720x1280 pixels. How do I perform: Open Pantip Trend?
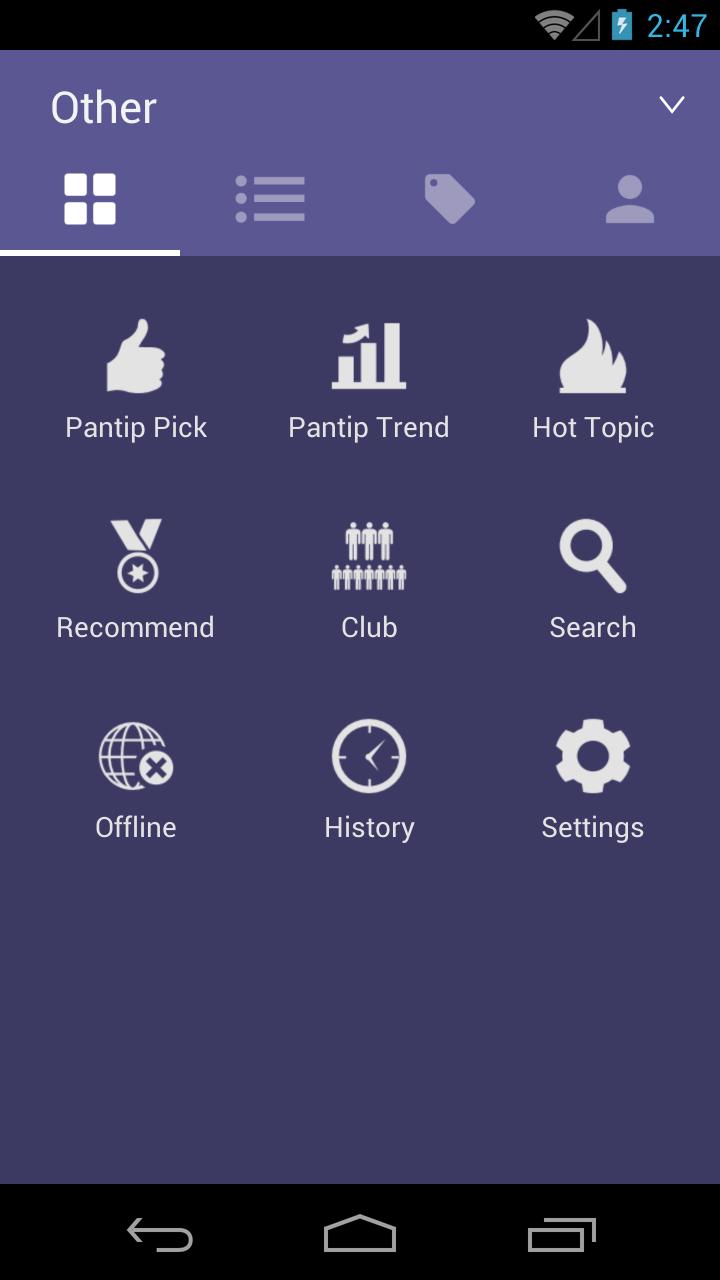(x=369, y=380)
